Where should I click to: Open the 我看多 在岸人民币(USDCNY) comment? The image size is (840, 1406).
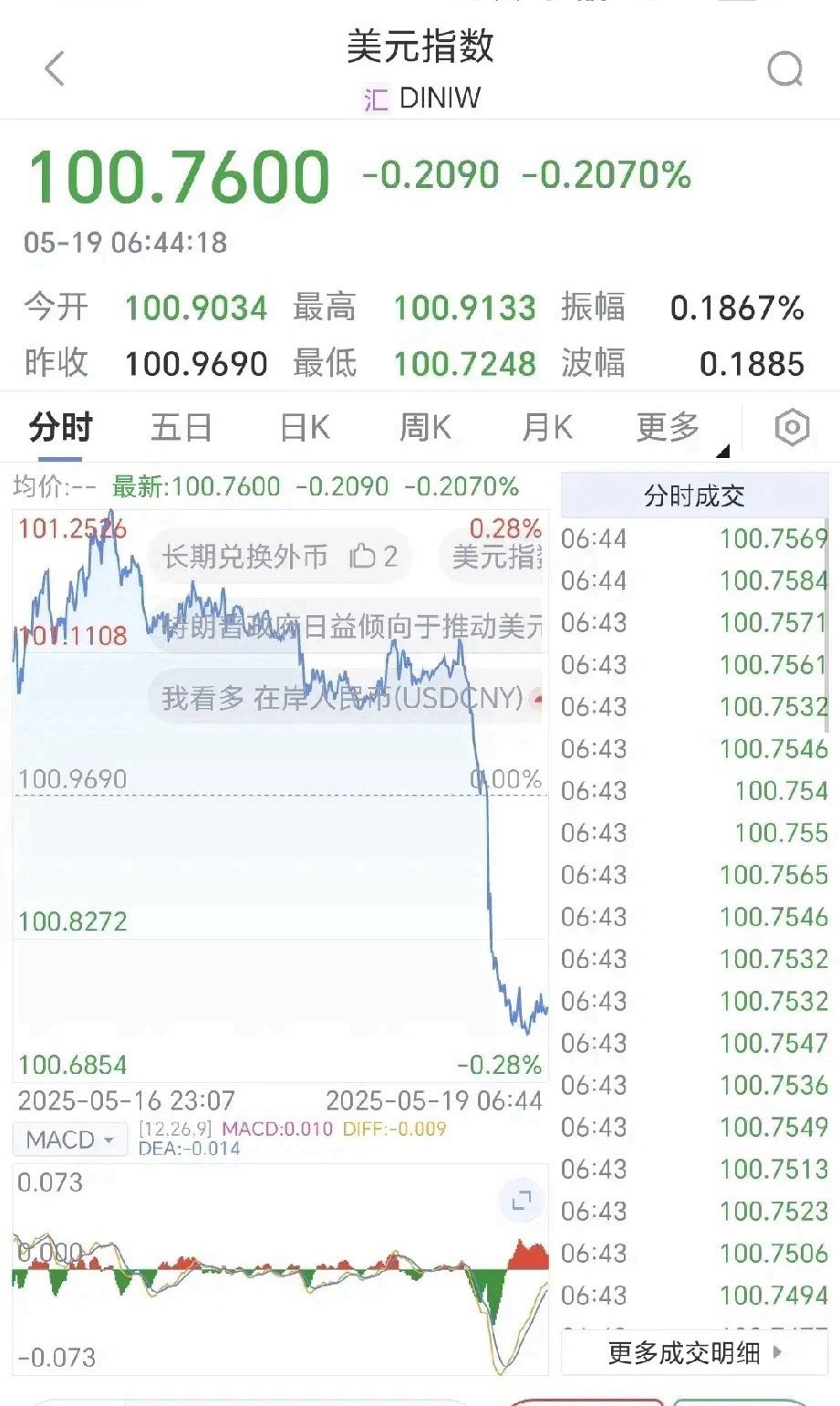click(x=343, y=698)
